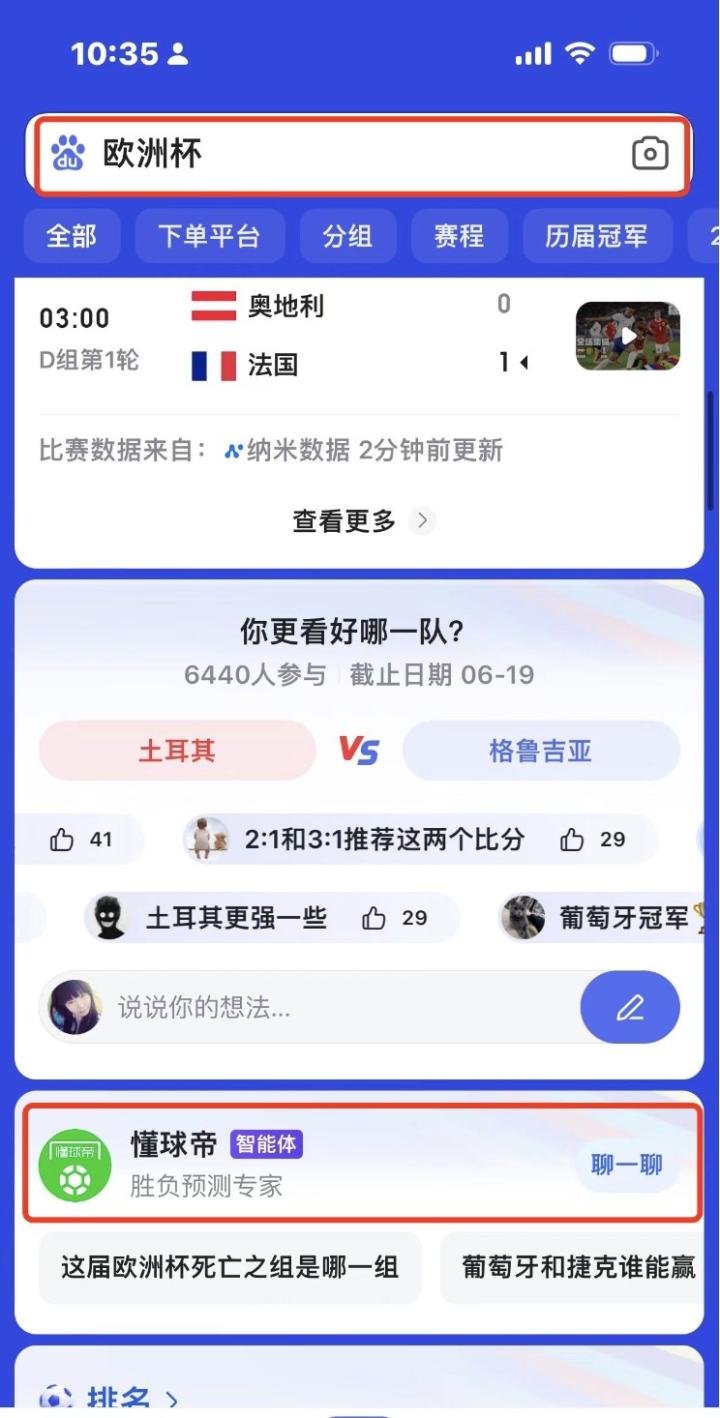Switch to the 全部 tab
720x1418 pixels.
pyautogui.click(x=72, y=237)
